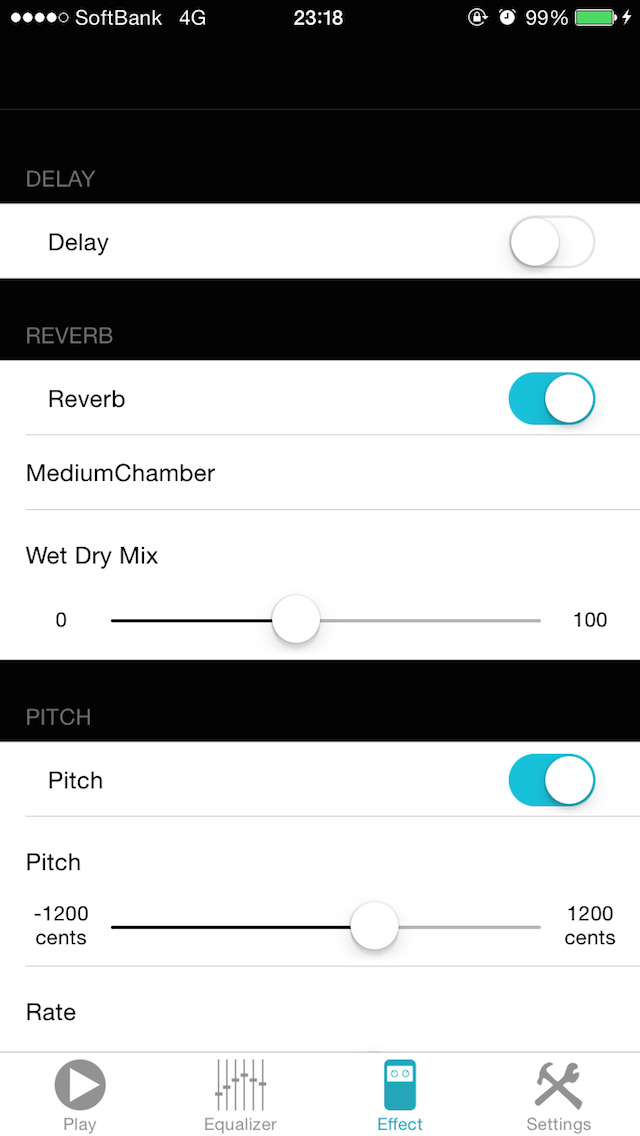The image size is (640, 1136).
Task: Switch to the Play tab
Action: click(x=80, y=1095)
